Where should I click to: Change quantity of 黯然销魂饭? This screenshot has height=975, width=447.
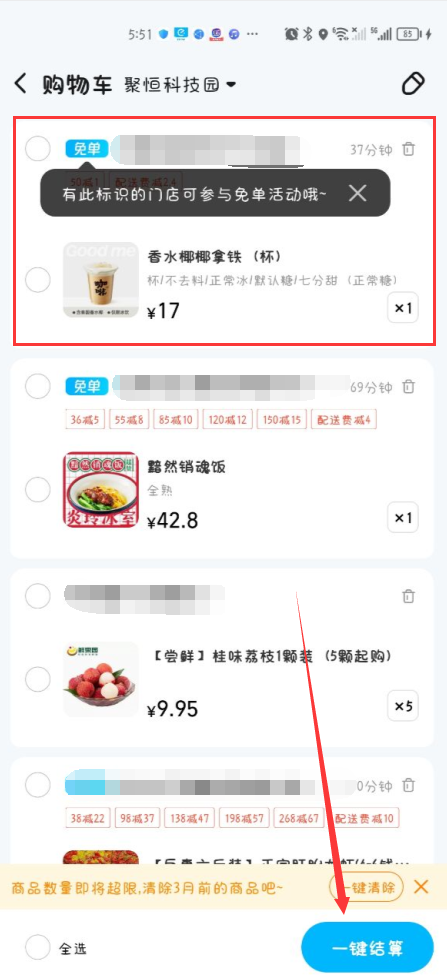click(403, 517)
